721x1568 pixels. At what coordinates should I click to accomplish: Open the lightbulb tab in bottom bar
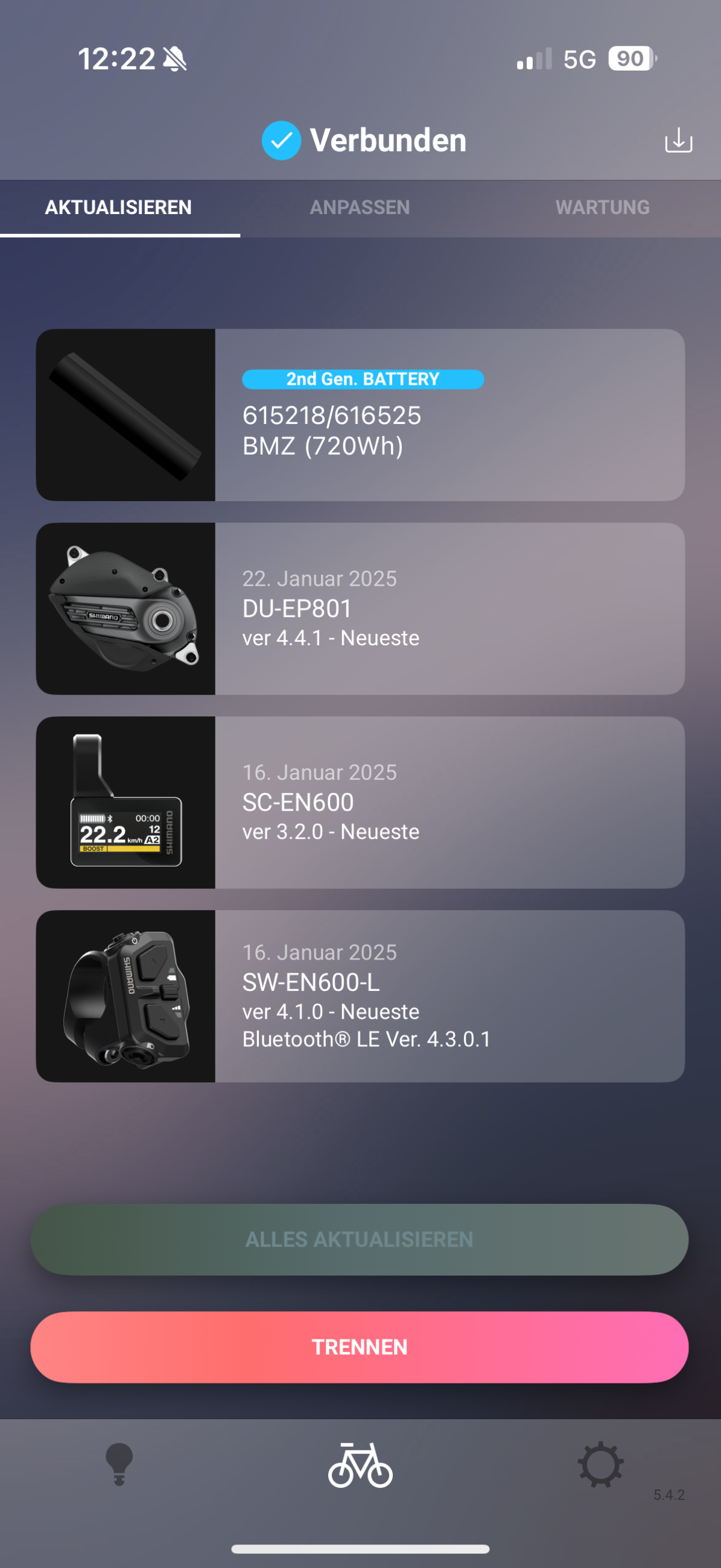(119, 1464)
